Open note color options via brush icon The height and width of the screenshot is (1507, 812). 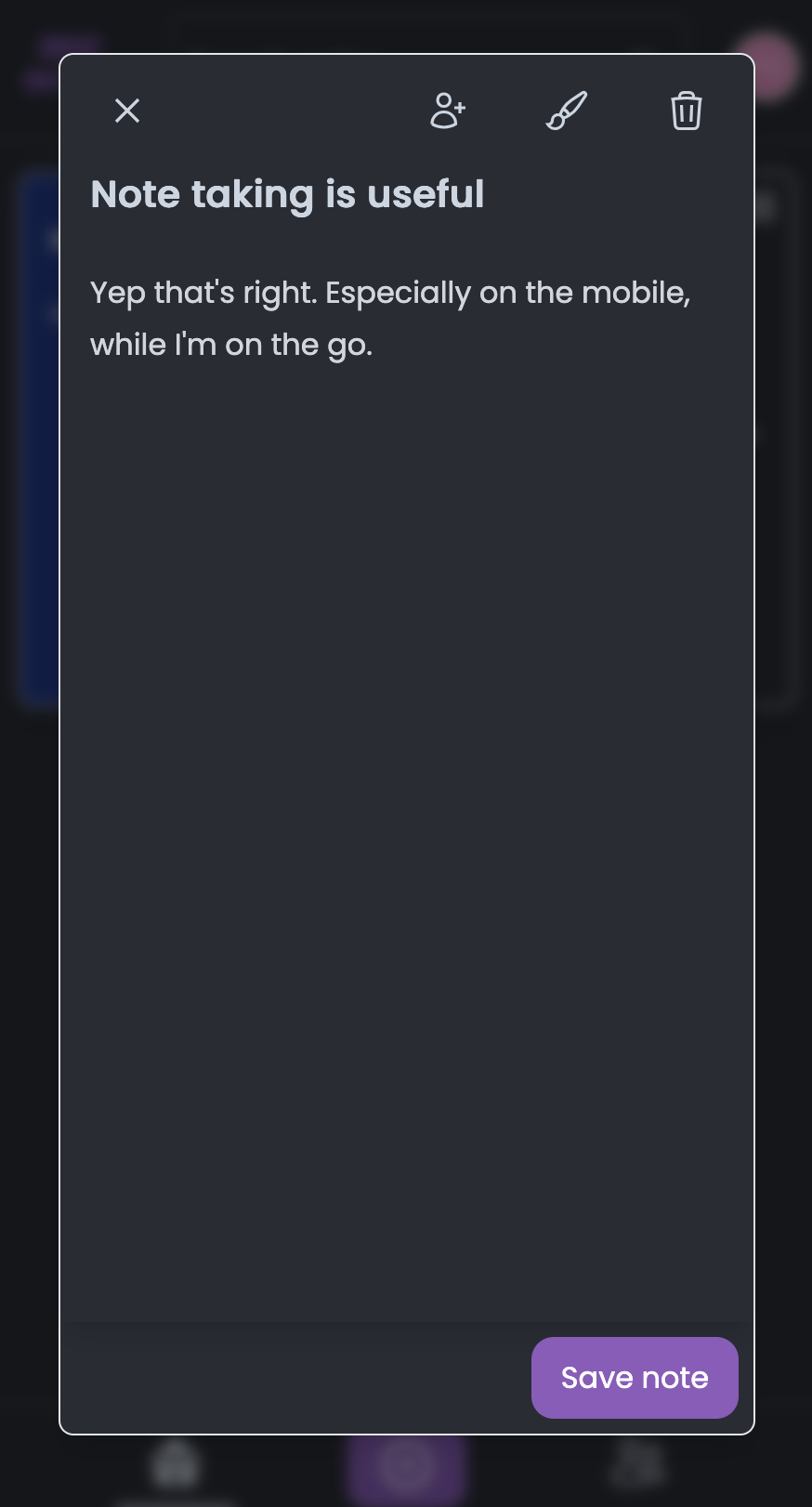coord(567,111)
